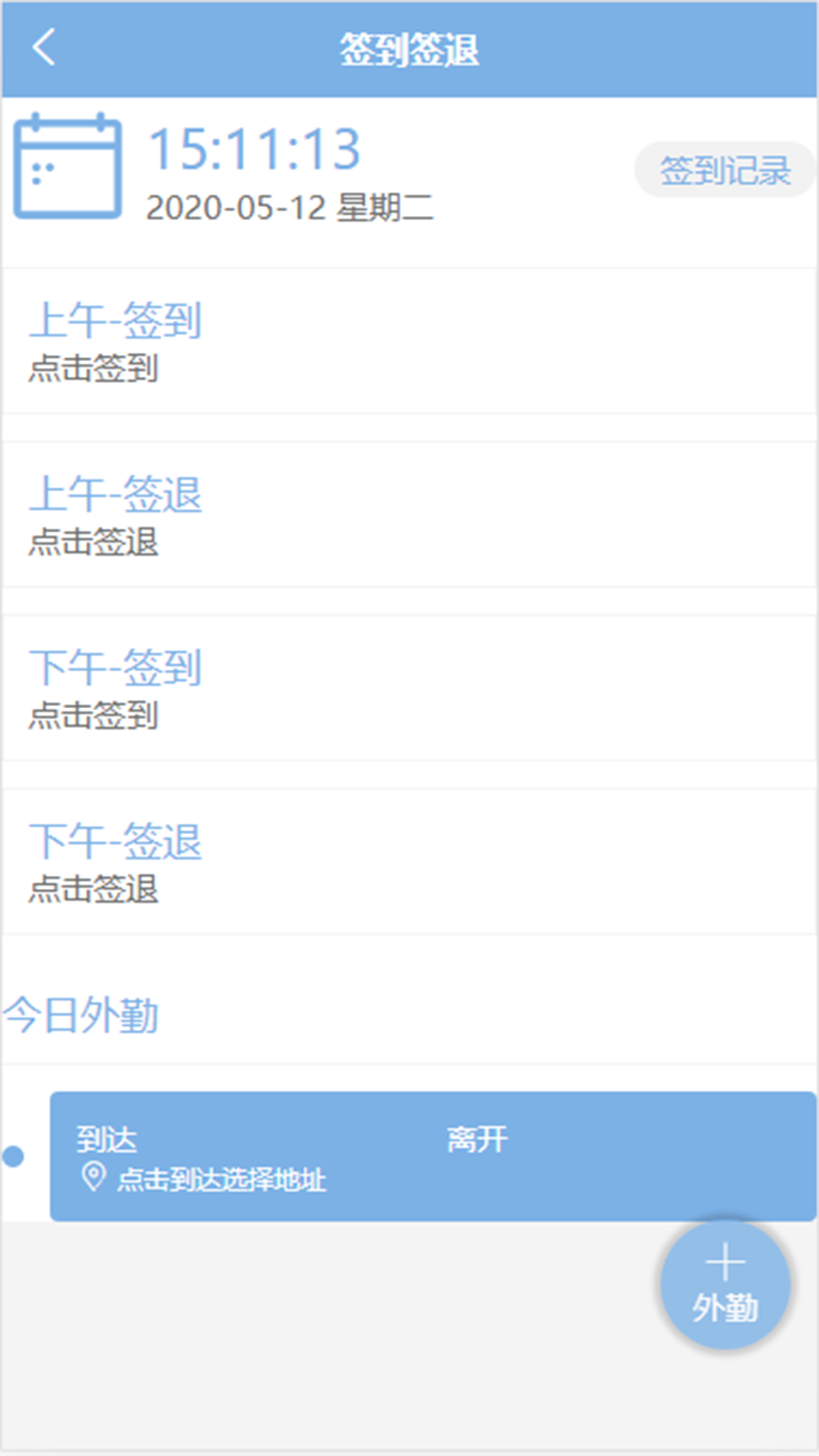The height and width of the screenshot is (1456, 819).
Task: Open the 签到记录 sign-in records
Action: (x=724, y=170)
